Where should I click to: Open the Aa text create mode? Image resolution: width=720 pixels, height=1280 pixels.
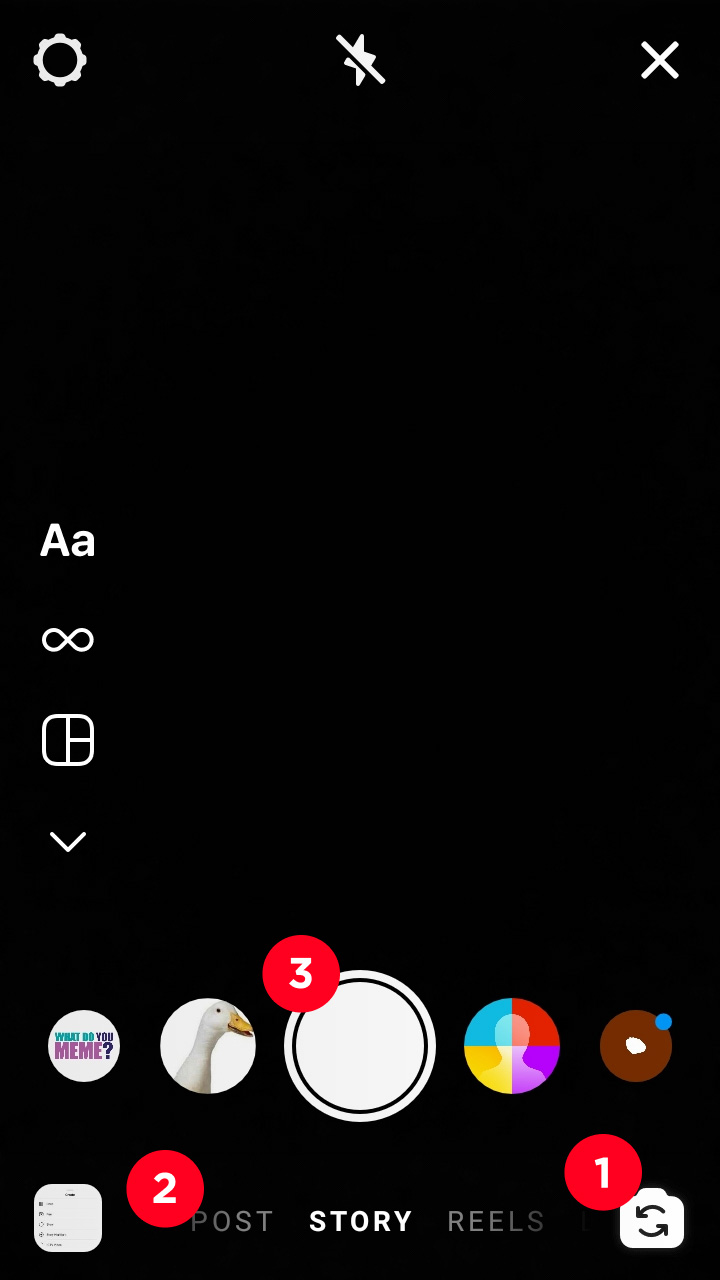68,541
